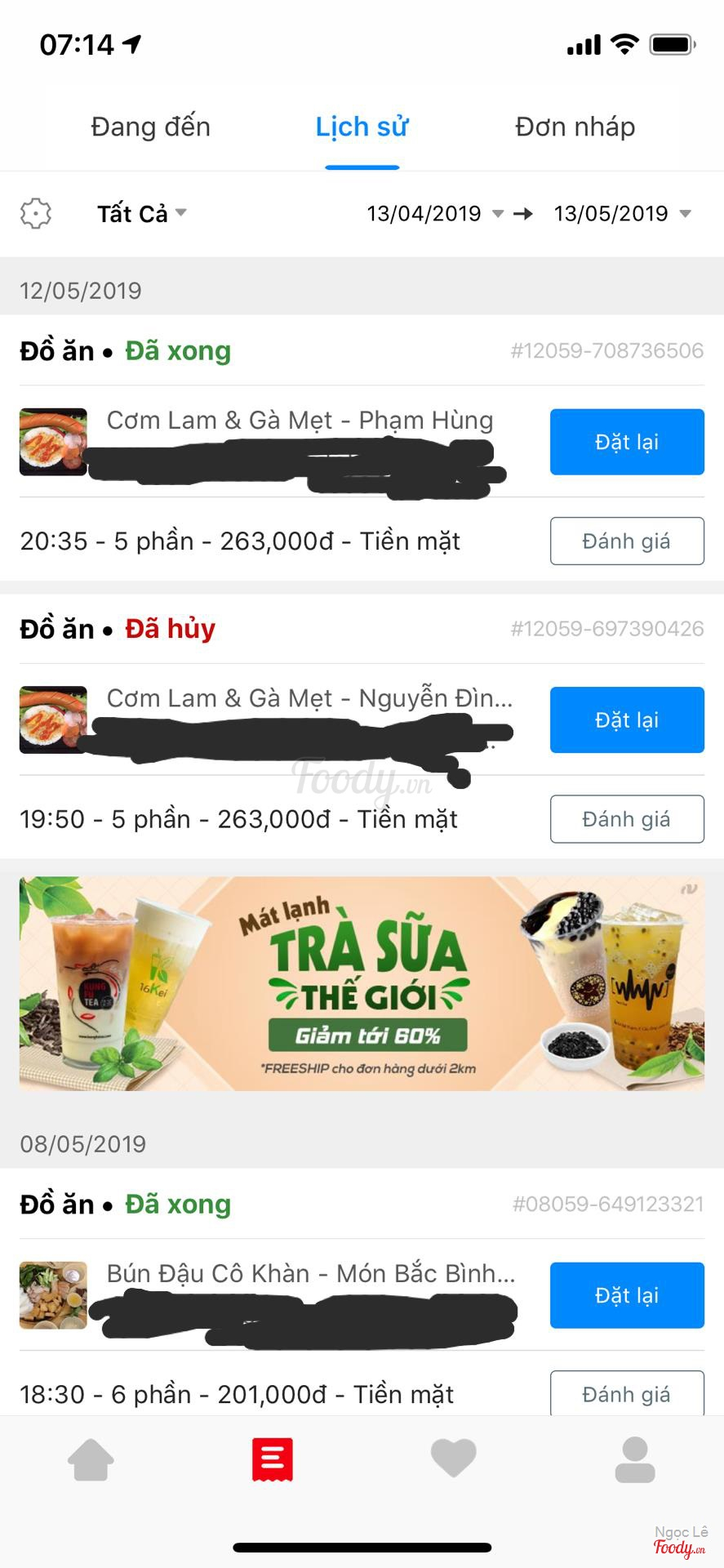Tap Đánh giá for the 19:50 order
Image resolution: width=724 pixels, height=1568 pixels.
point(626,818)
